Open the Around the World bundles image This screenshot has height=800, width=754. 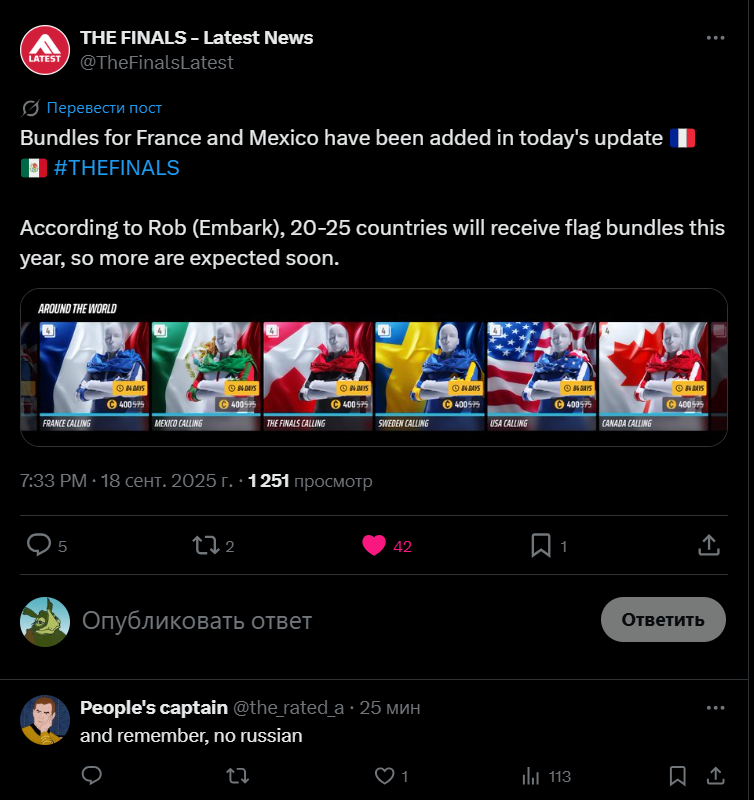tap(374, 367)
